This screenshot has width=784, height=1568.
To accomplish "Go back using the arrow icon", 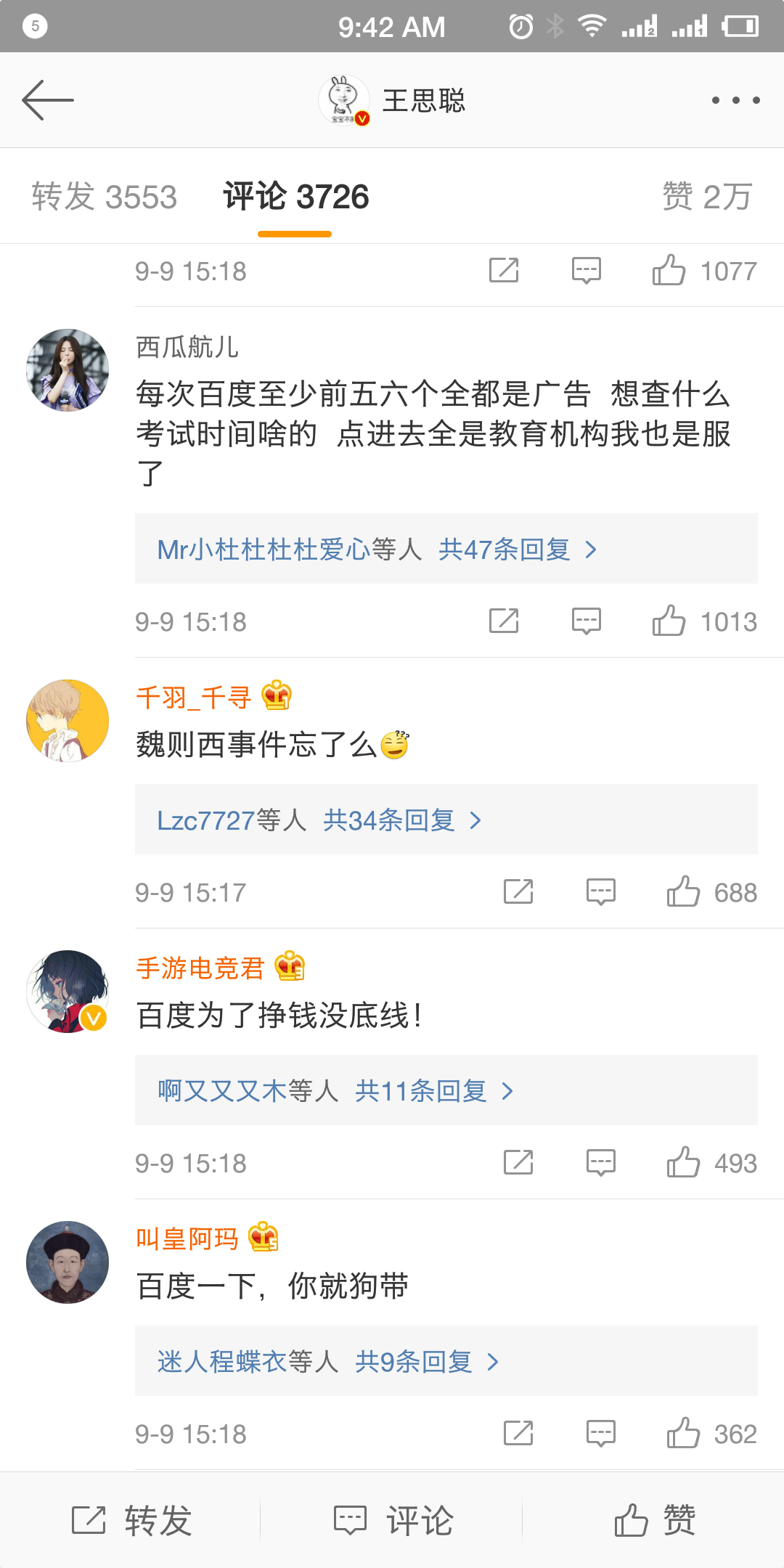I will tap(48, 100).
